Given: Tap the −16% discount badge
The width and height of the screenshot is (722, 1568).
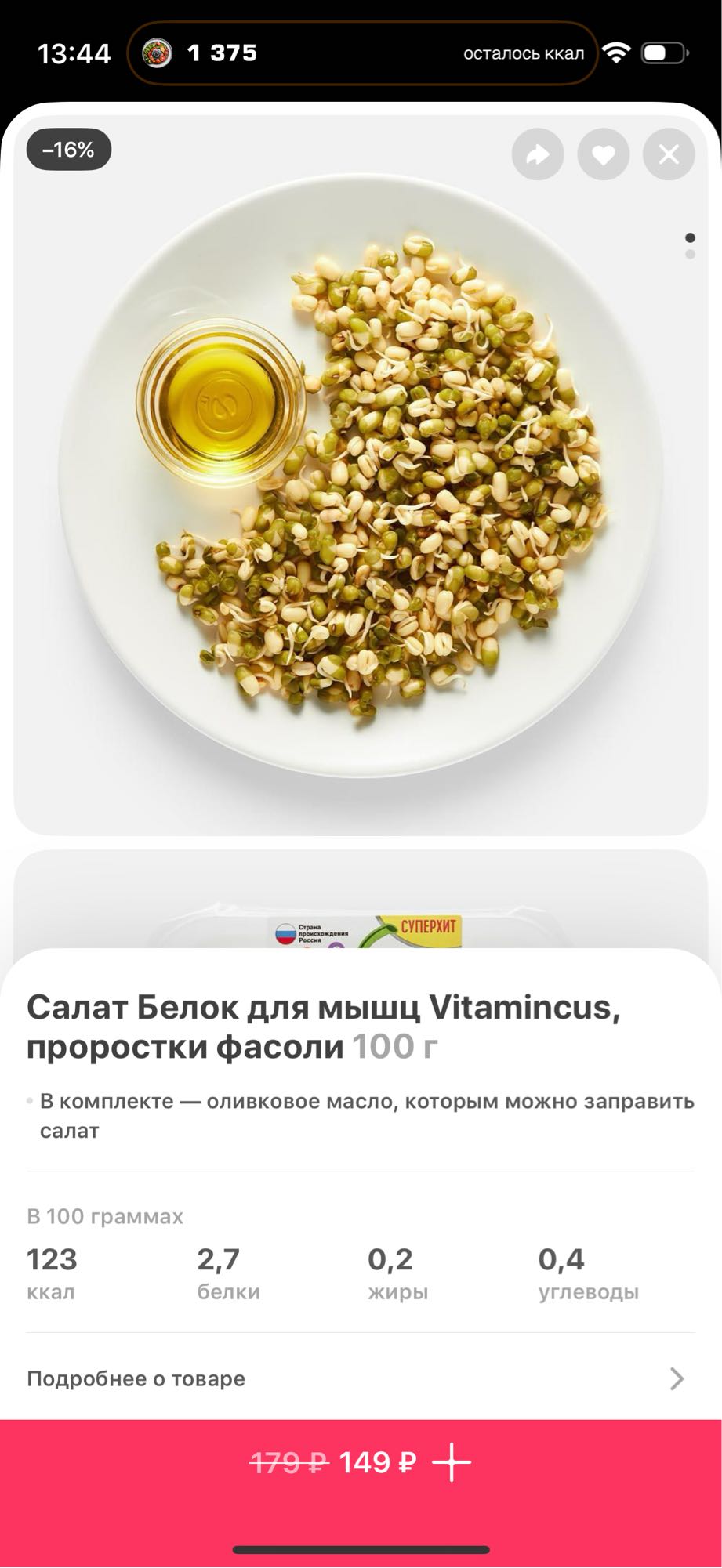Looking at the screenshot, I should pos(69,149).
